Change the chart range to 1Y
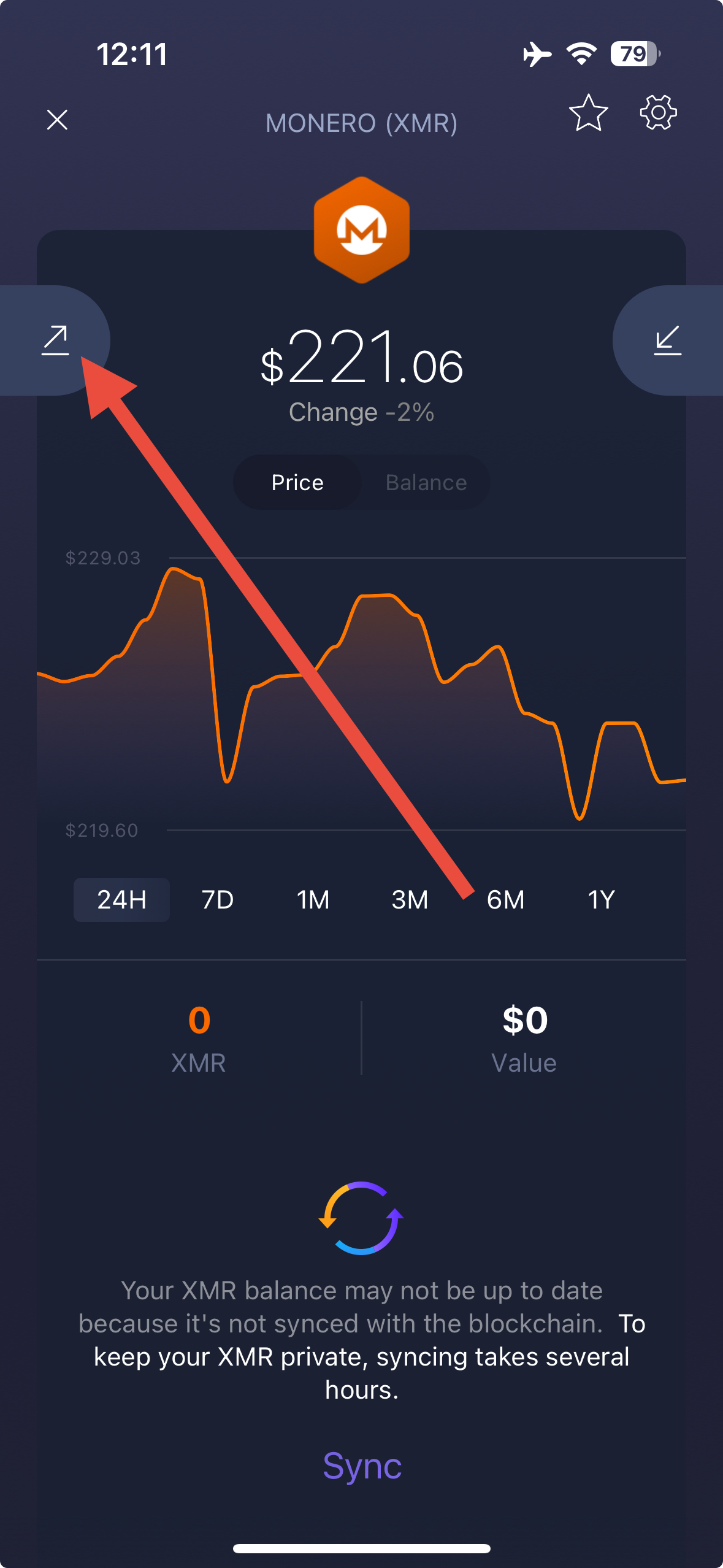723x1568 pixels. [x=601, y=900]
